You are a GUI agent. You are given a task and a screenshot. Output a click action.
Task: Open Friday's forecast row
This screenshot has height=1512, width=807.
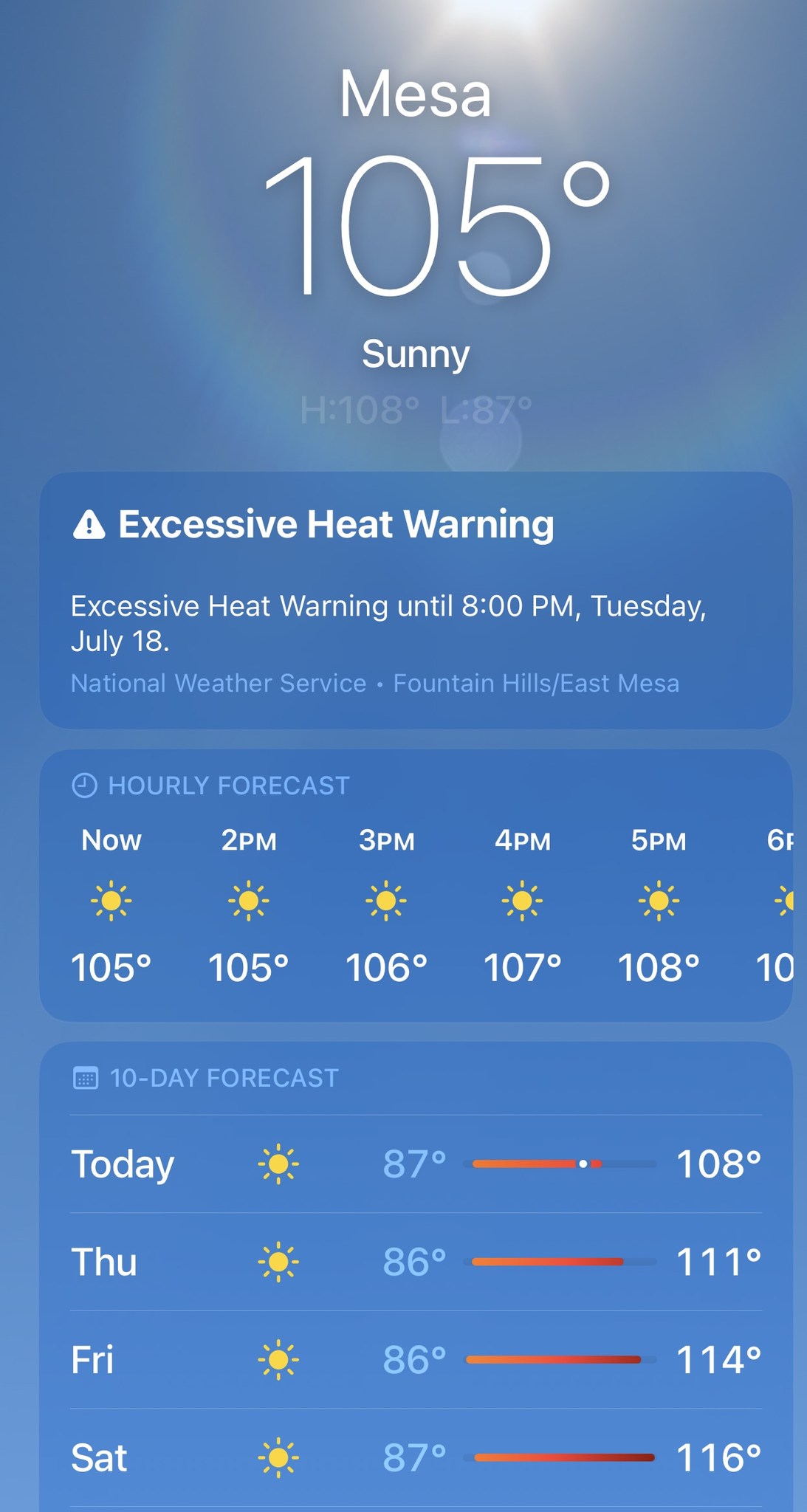415,1360
